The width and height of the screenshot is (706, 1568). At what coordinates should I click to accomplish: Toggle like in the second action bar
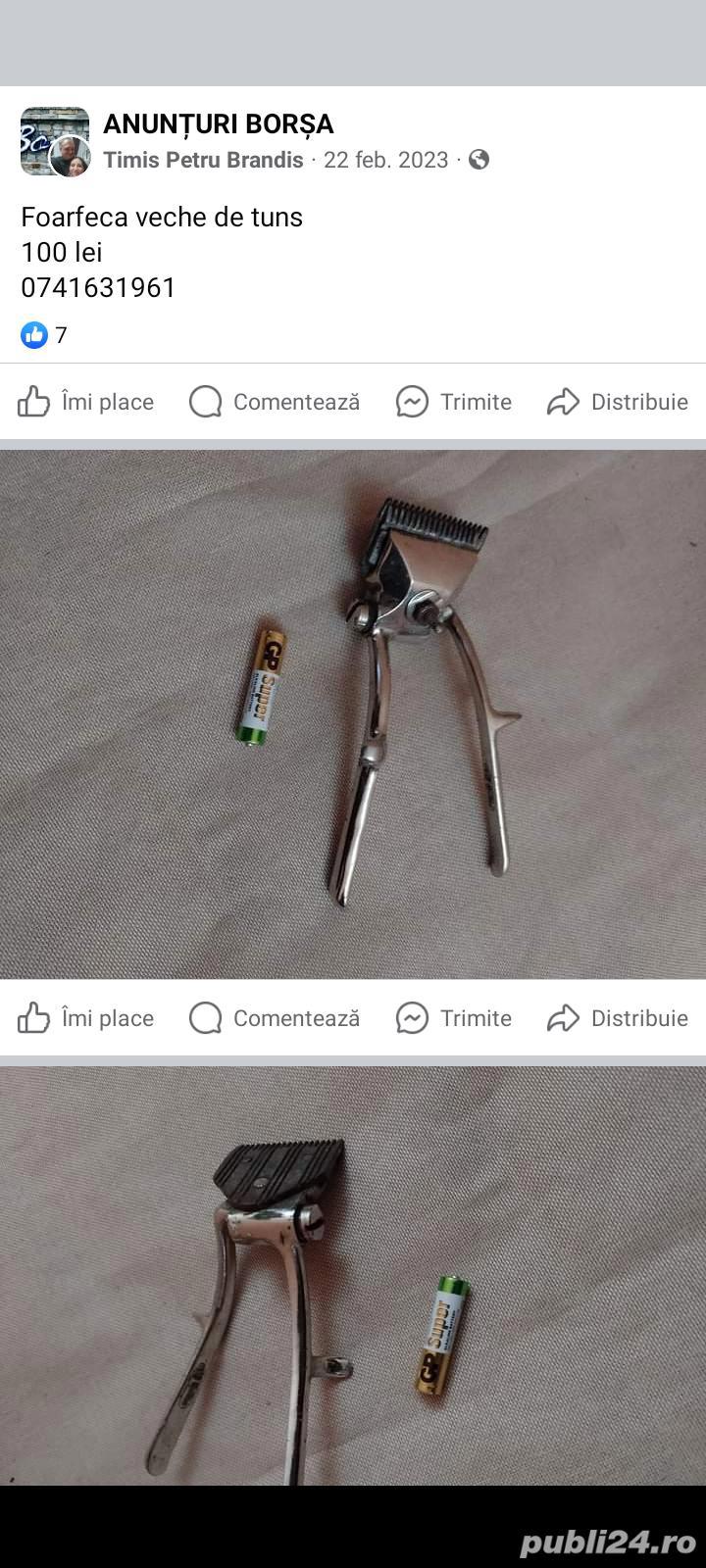tap(84, 1018)
